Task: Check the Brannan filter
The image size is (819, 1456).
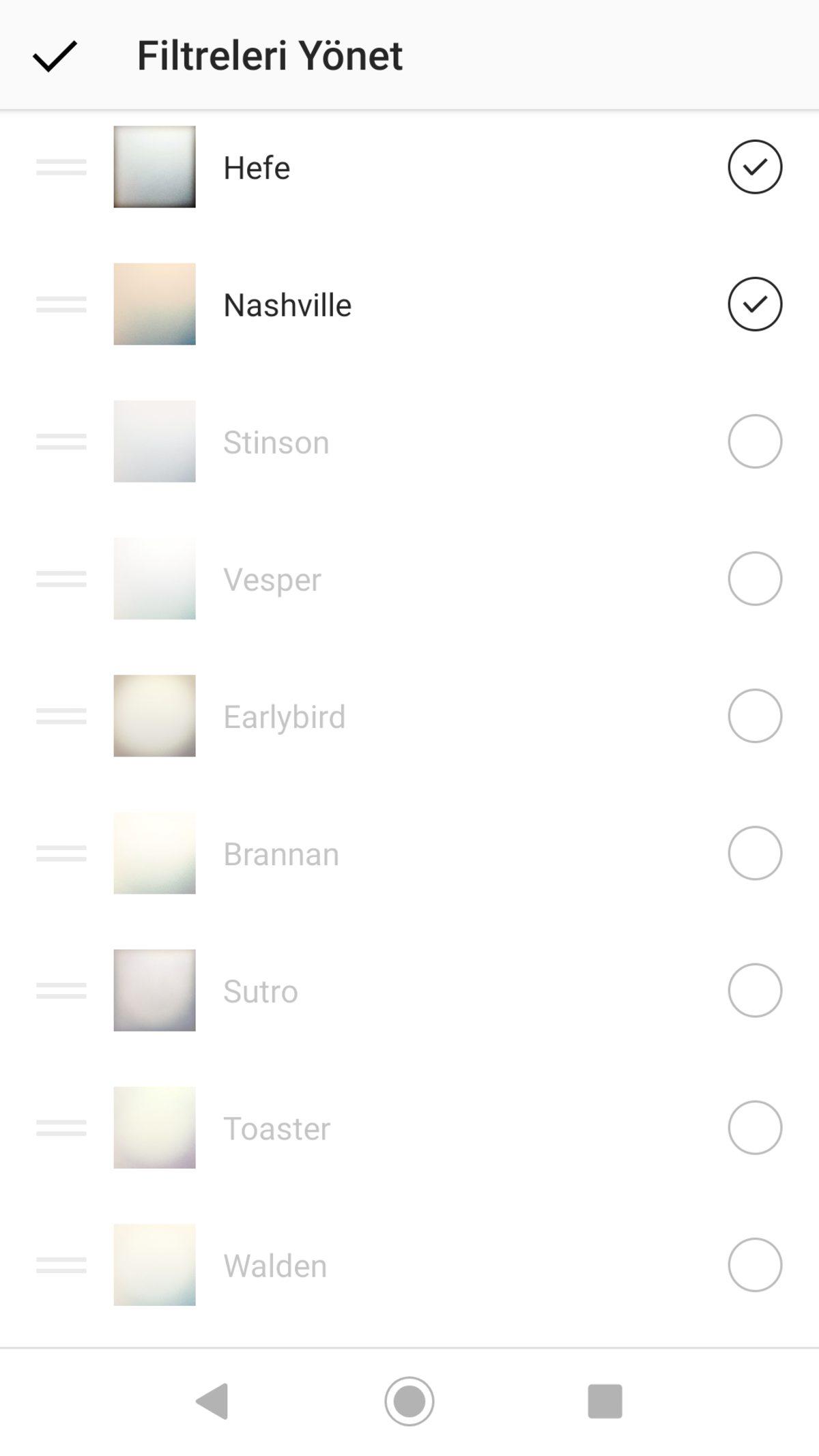Action: (x=754, y=853)
